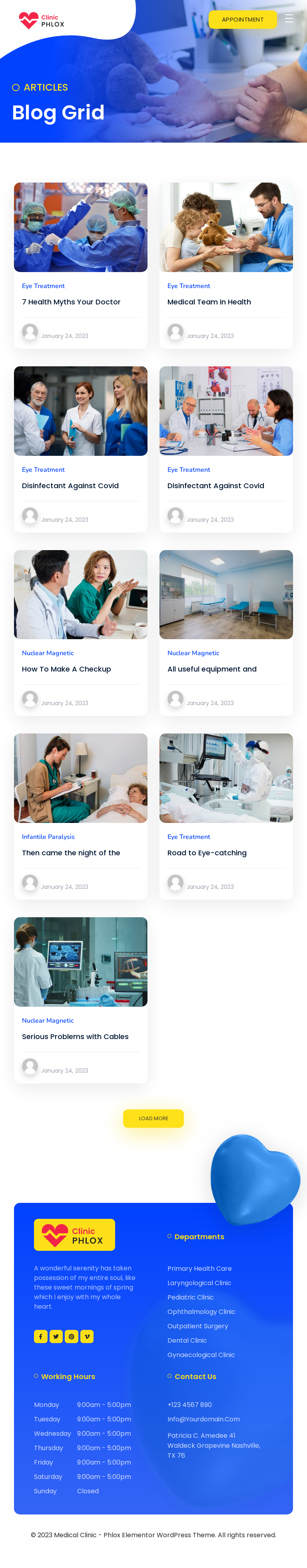
Task: Tap the Clinic Phlox logo in the header
Action: (x=42, y=21)
